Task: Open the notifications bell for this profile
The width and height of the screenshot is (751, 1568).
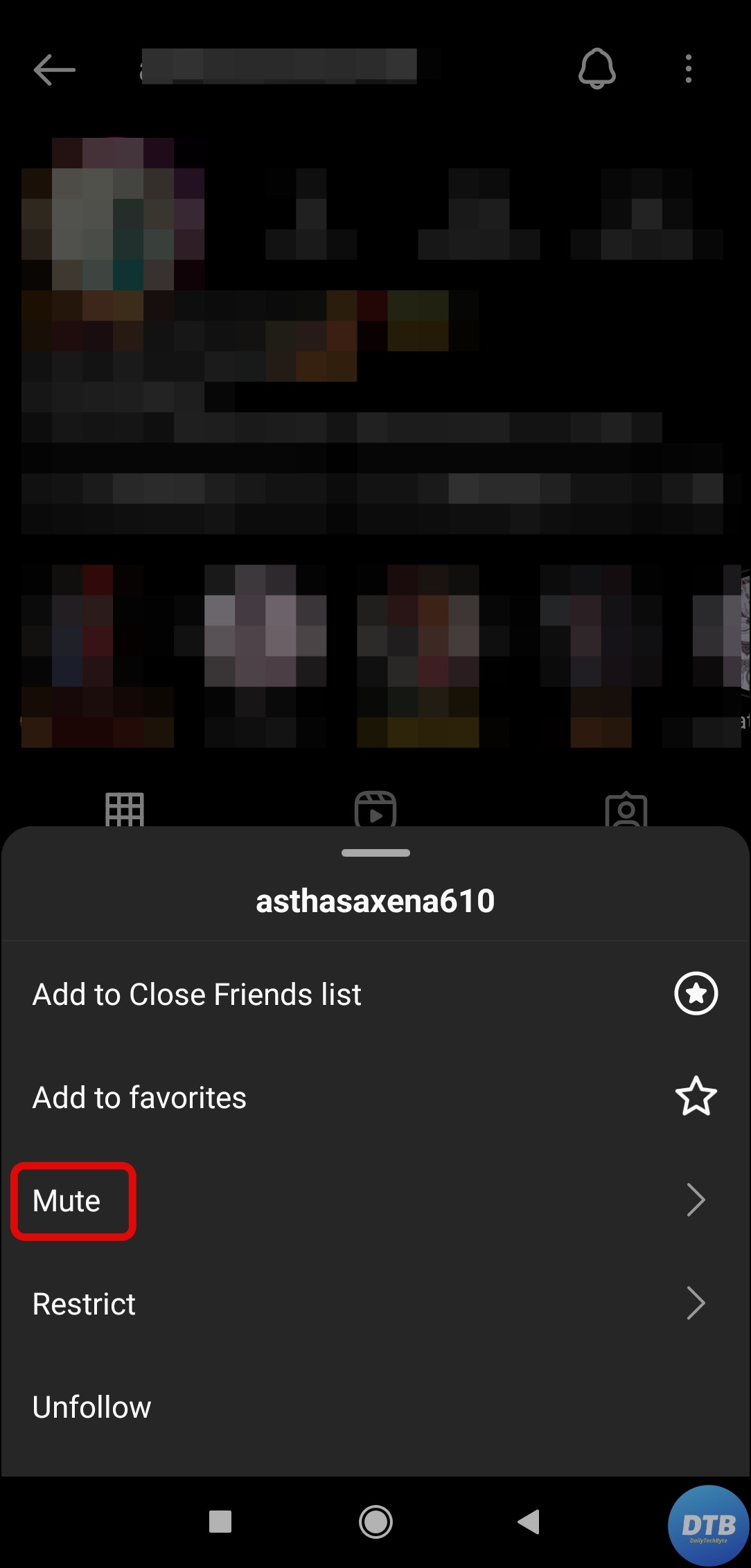Action: (597, 69)
